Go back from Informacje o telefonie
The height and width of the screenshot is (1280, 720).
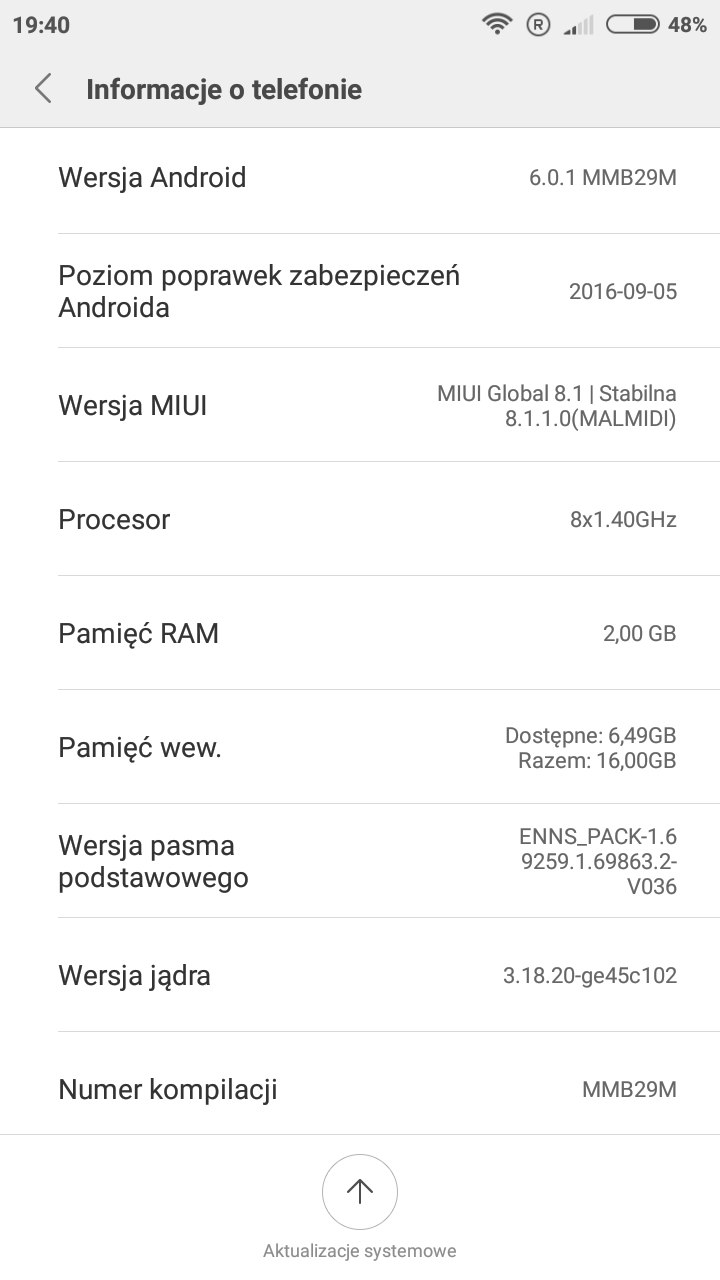click(x=43, y=89)
